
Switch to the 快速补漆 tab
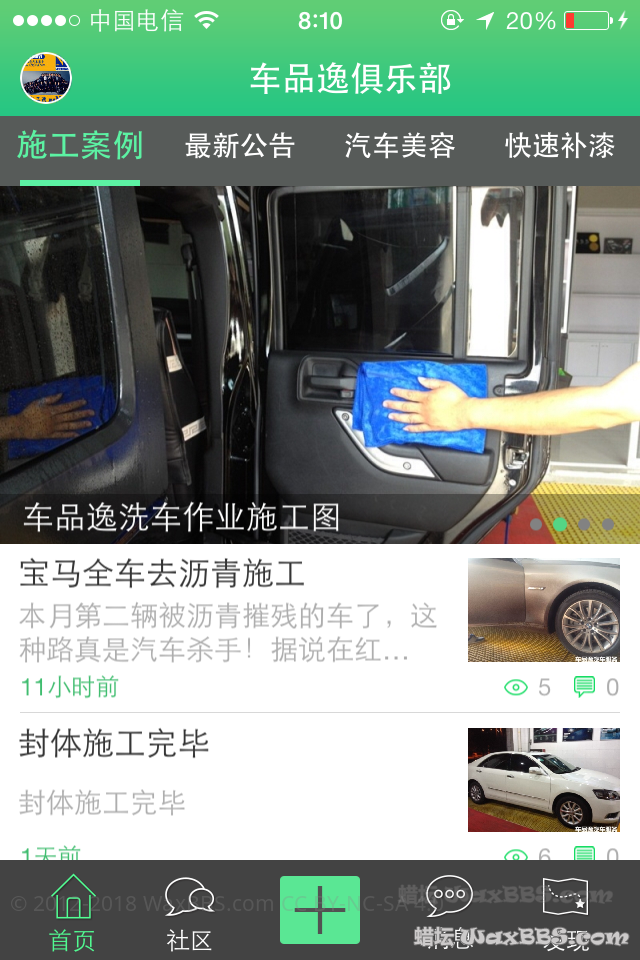pos(560,146)
